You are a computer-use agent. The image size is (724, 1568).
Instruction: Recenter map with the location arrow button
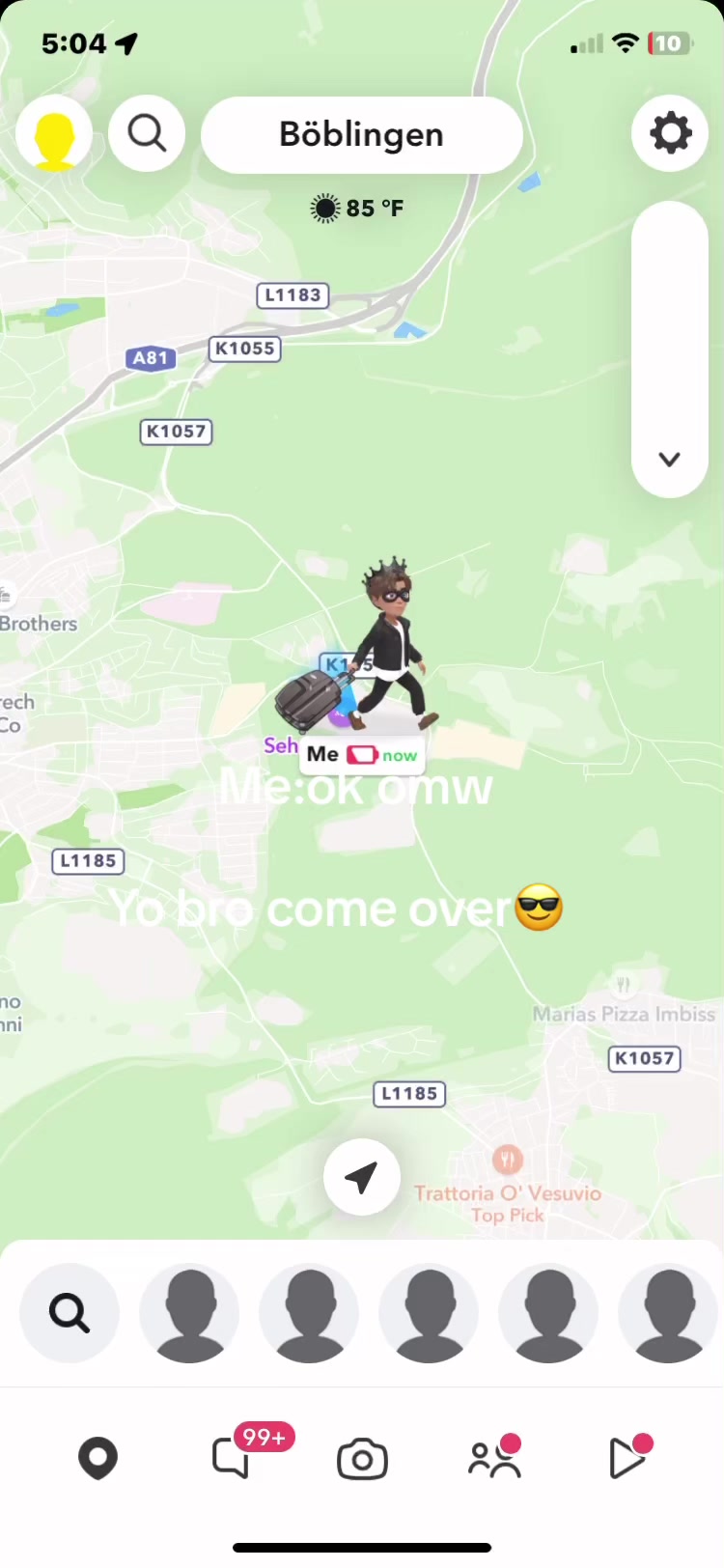(361, 1177)
